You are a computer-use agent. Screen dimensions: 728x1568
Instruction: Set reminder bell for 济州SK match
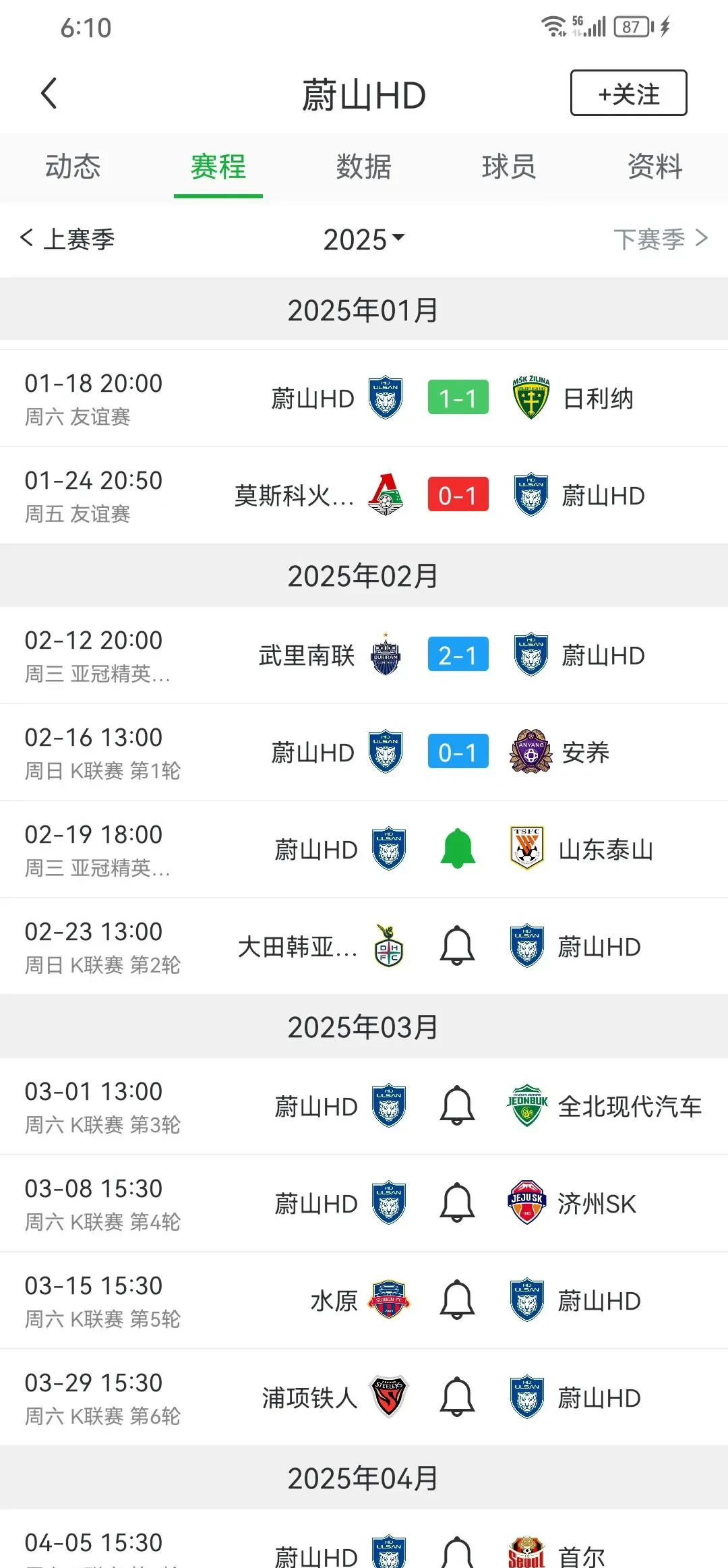coord(458,1202)
